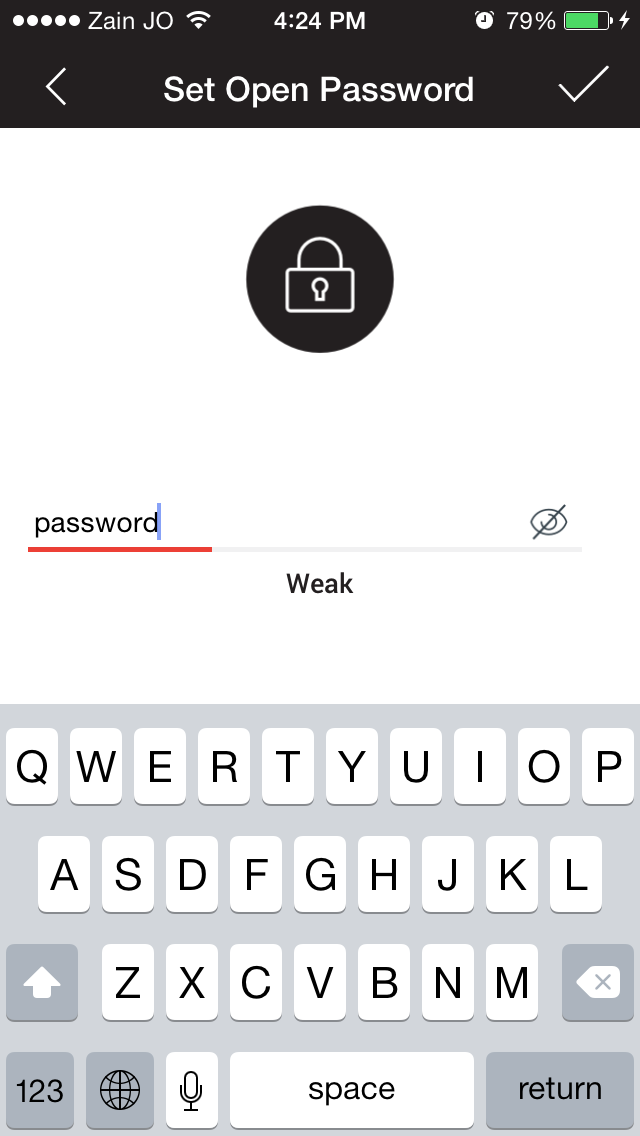Tap the shift key
This screenshot has width=640, height=1136.
tap(42, 983)
